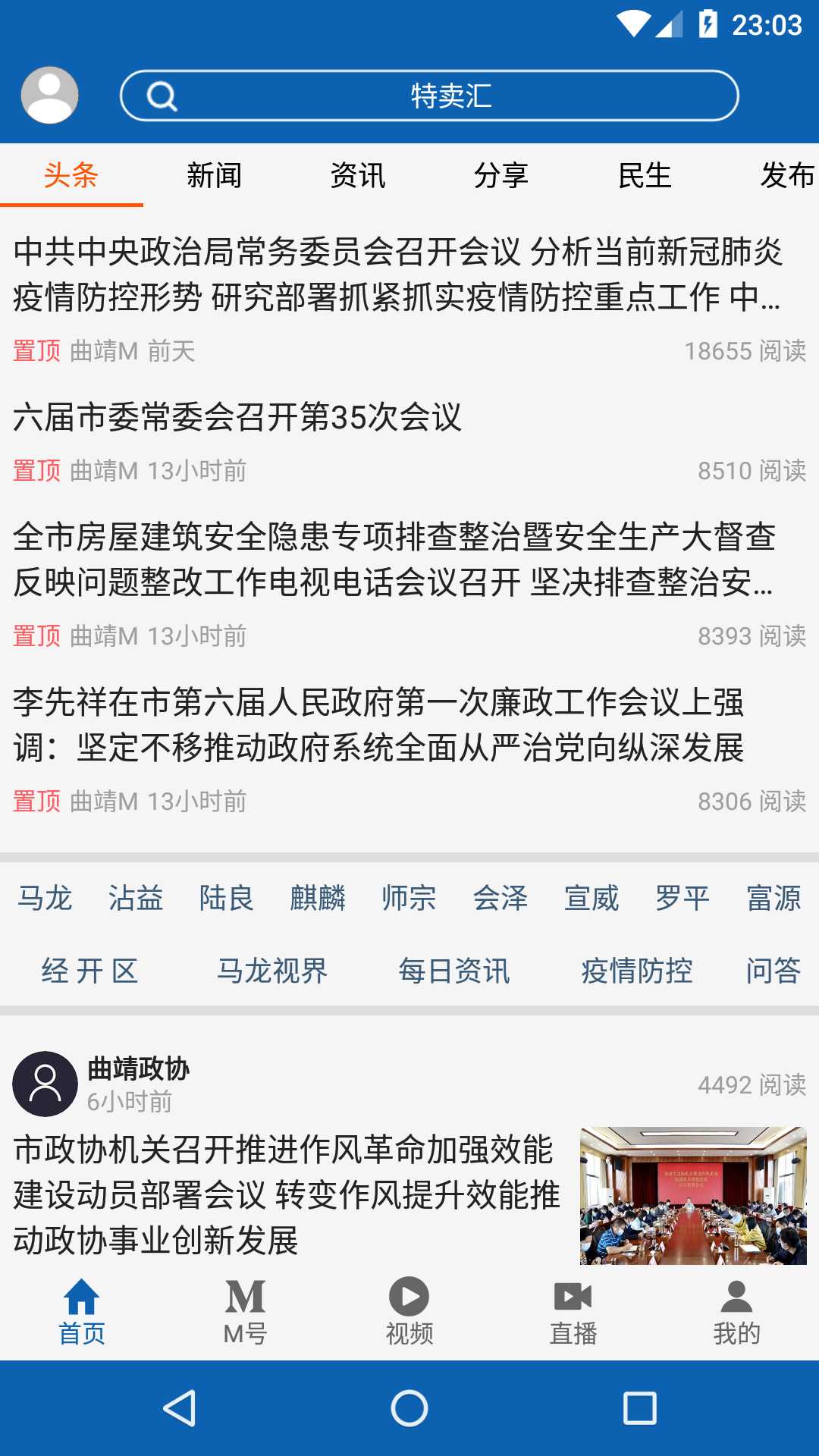Screen dimensions: 819x1456
Task: Tap the 特卖汇 search box
Action: [x=429, y=96]
